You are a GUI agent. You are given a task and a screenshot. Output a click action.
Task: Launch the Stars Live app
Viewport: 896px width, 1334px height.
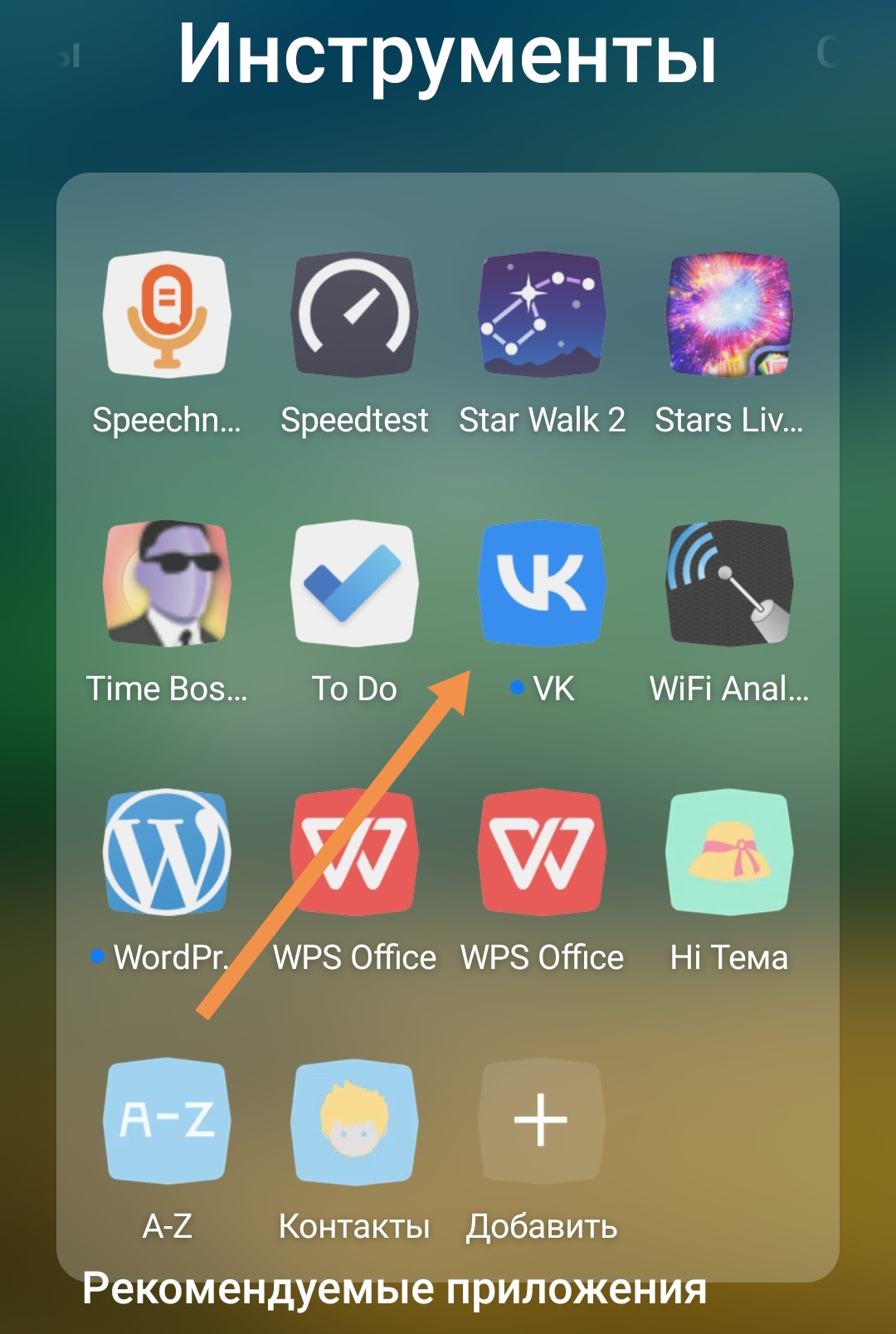tap(729, 315)
